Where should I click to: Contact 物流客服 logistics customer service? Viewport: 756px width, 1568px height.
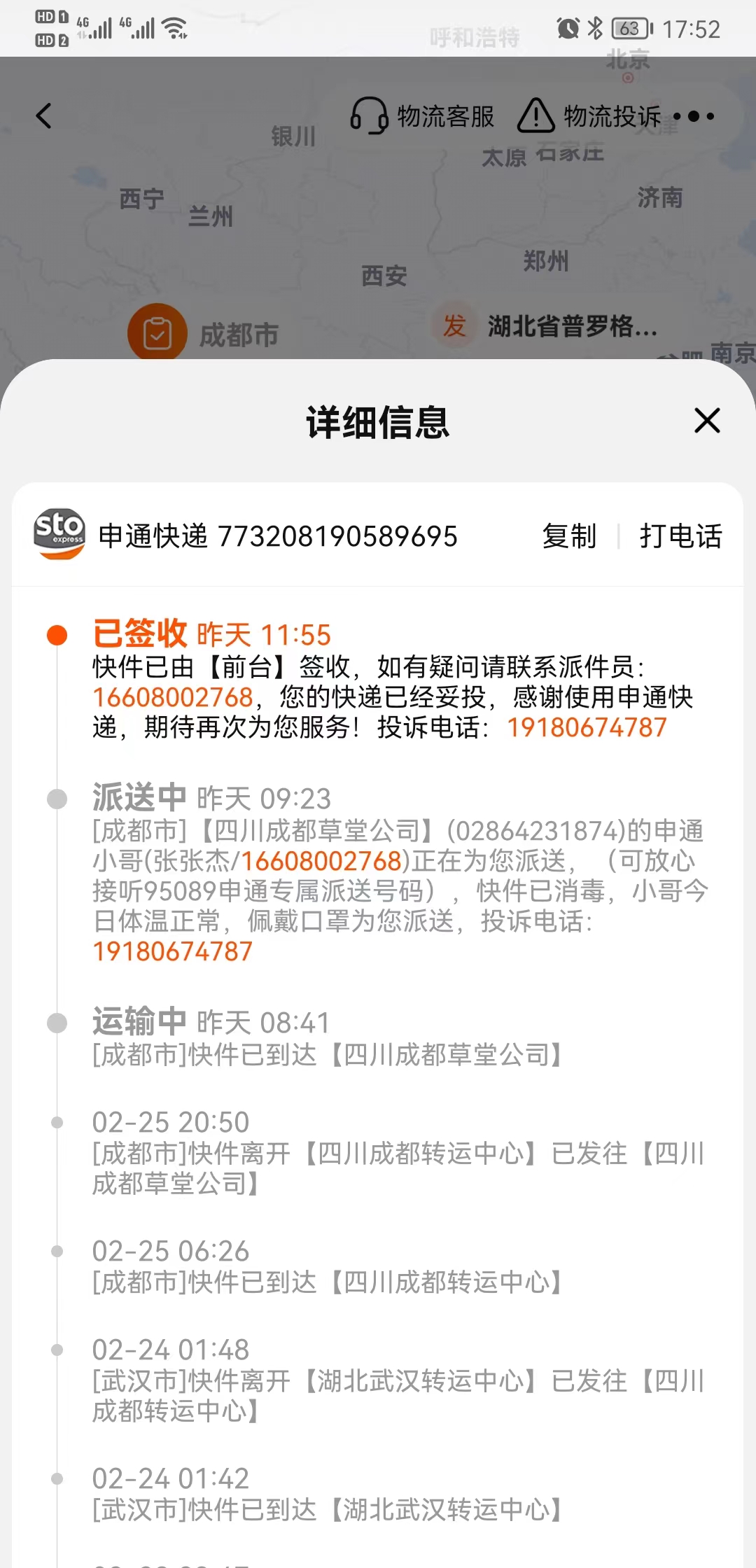point(423,116)
